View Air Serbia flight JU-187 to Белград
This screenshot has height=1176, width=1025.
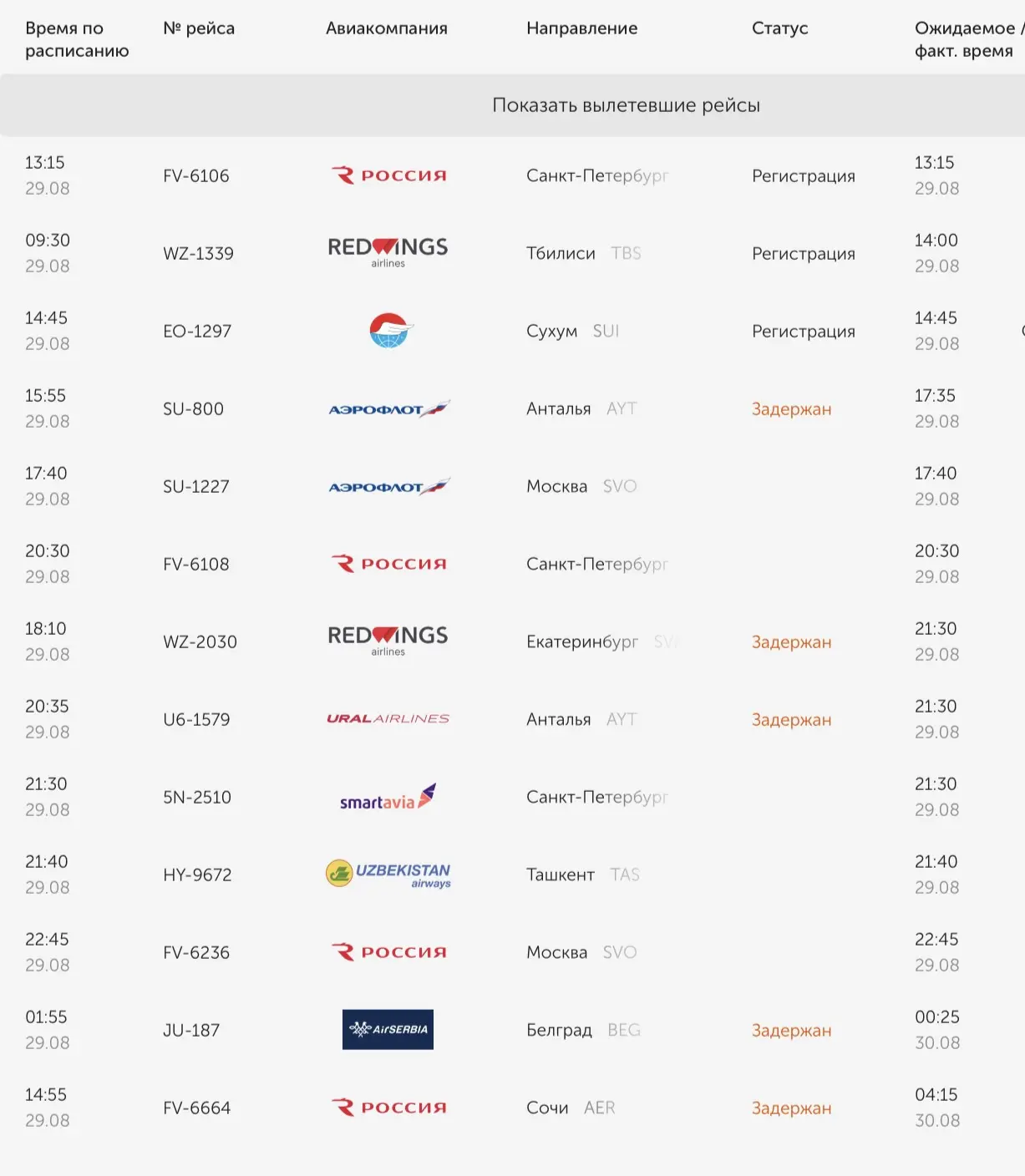click(512, 1030)
